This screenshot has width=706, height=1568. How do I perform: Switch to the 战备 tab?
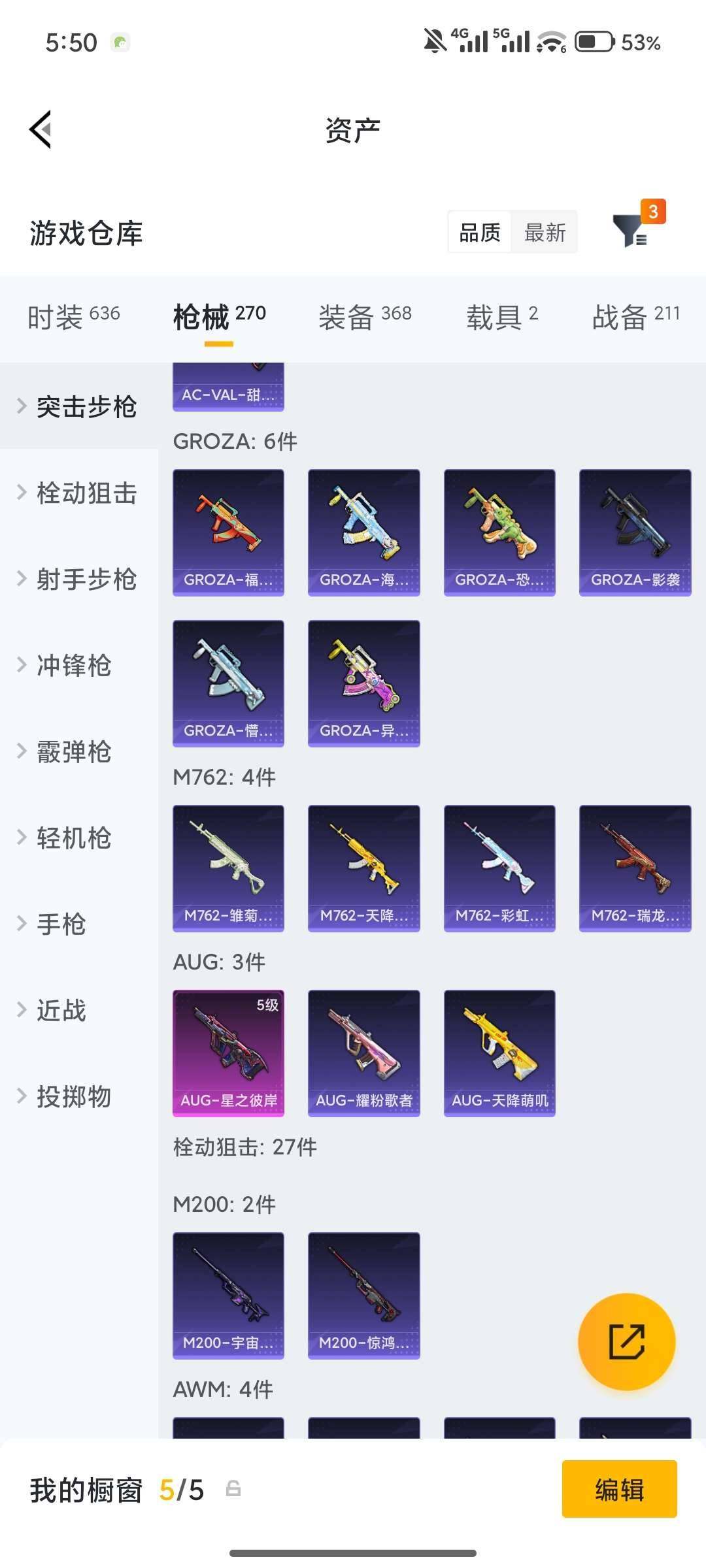(x=635, y=318)
